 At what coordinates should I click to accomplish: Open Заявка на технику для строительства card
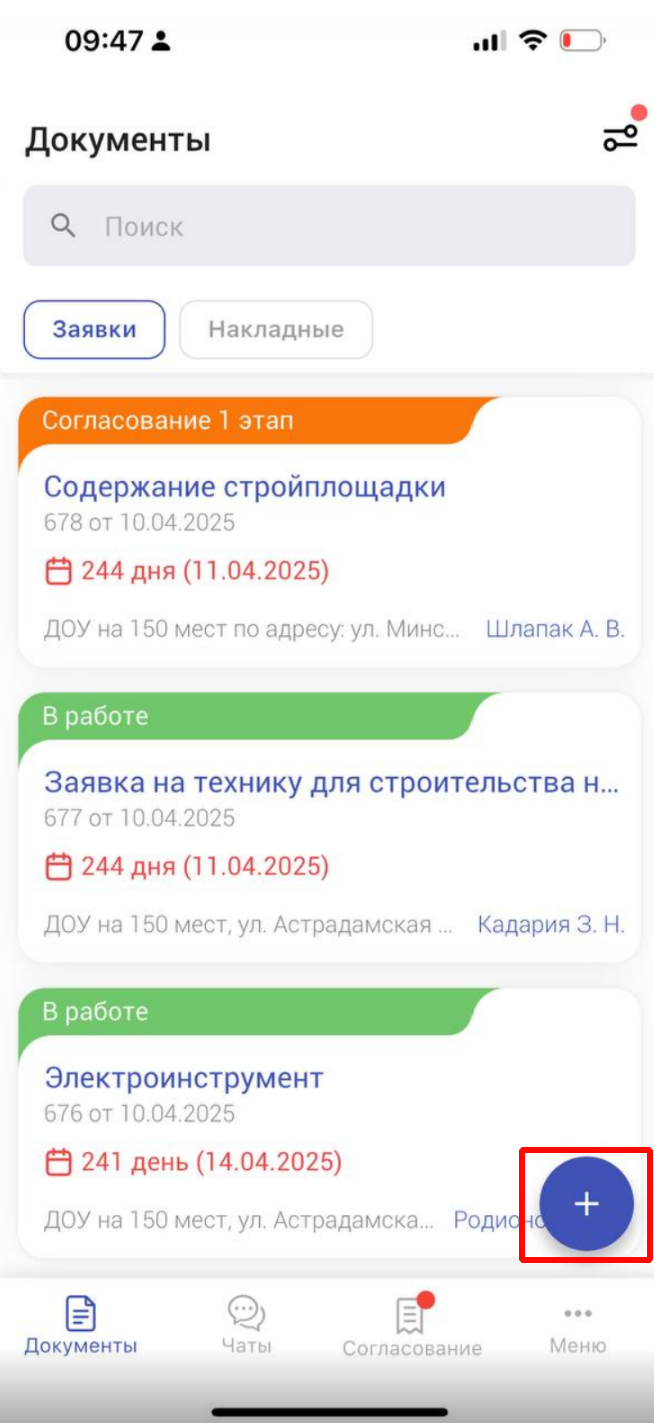330,782
